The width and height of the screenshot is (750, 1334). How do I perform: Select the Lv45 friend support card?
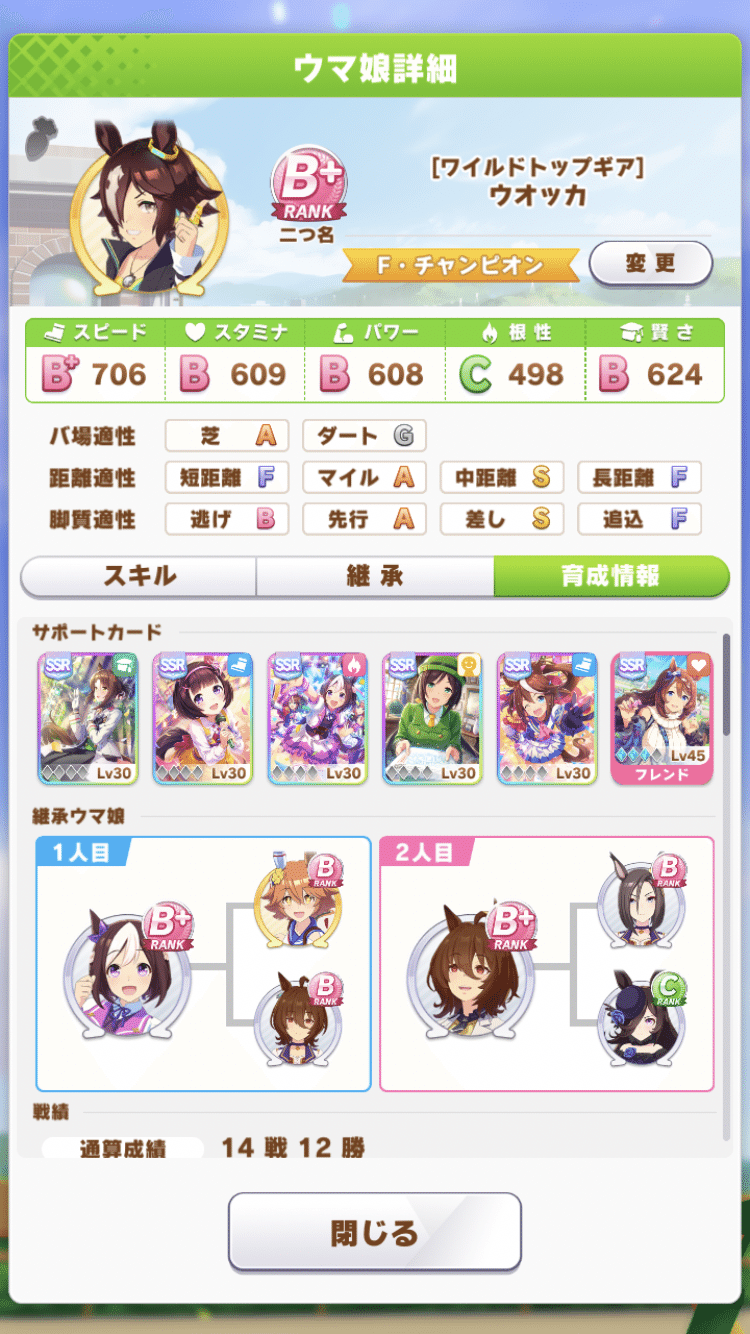coord(662,718)
